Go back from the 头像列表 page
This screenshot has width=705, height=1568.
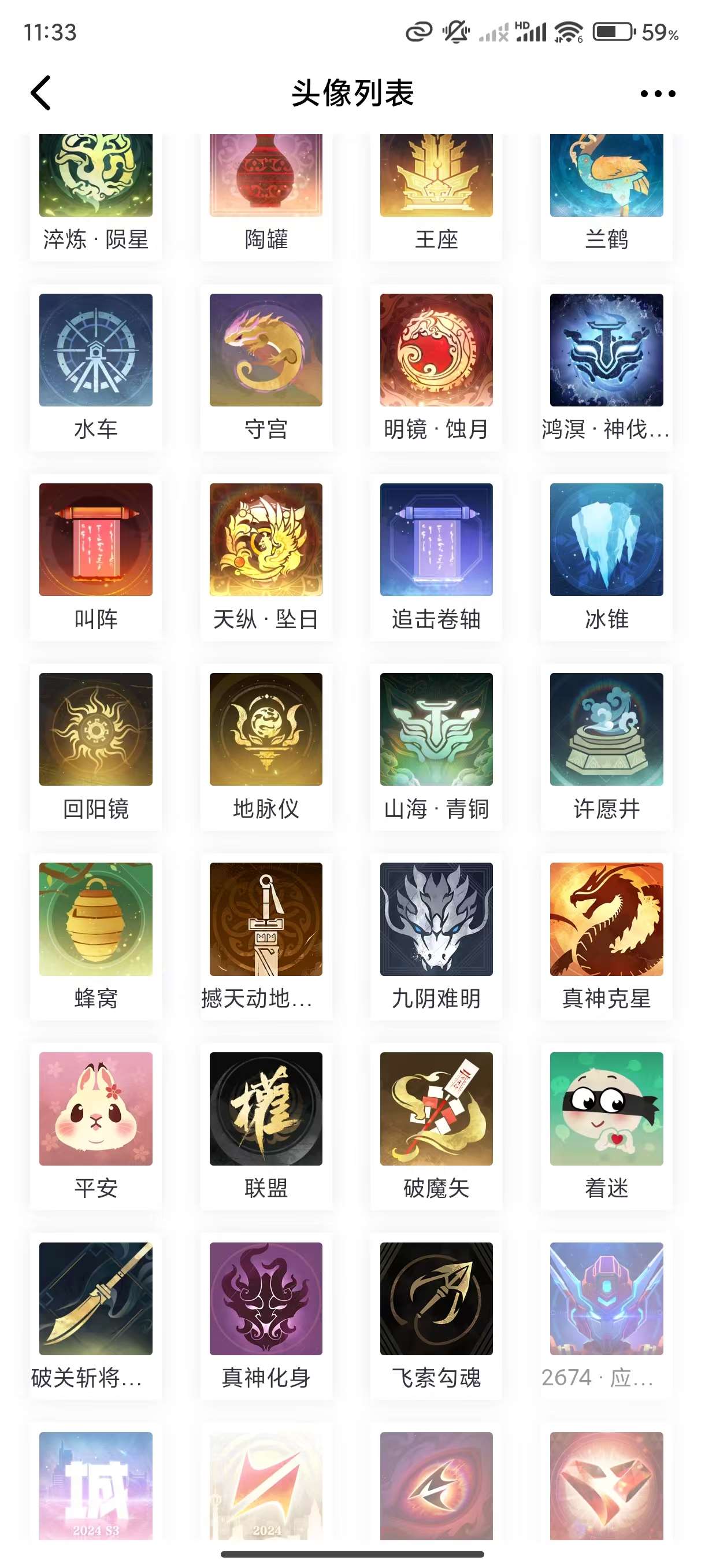(41, 93)
